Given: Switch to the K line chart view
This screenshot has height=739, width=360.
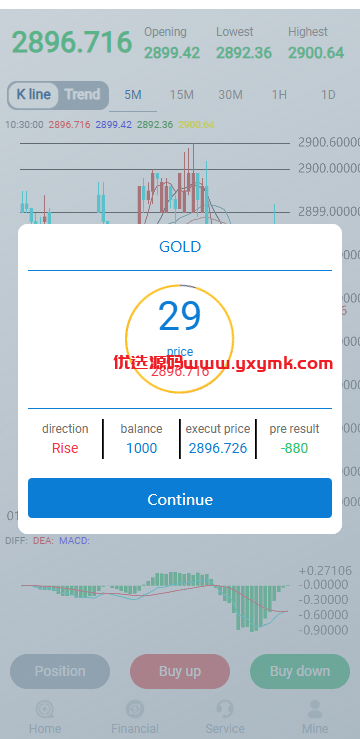Looking at the screenshot, I should pos(33,95).
